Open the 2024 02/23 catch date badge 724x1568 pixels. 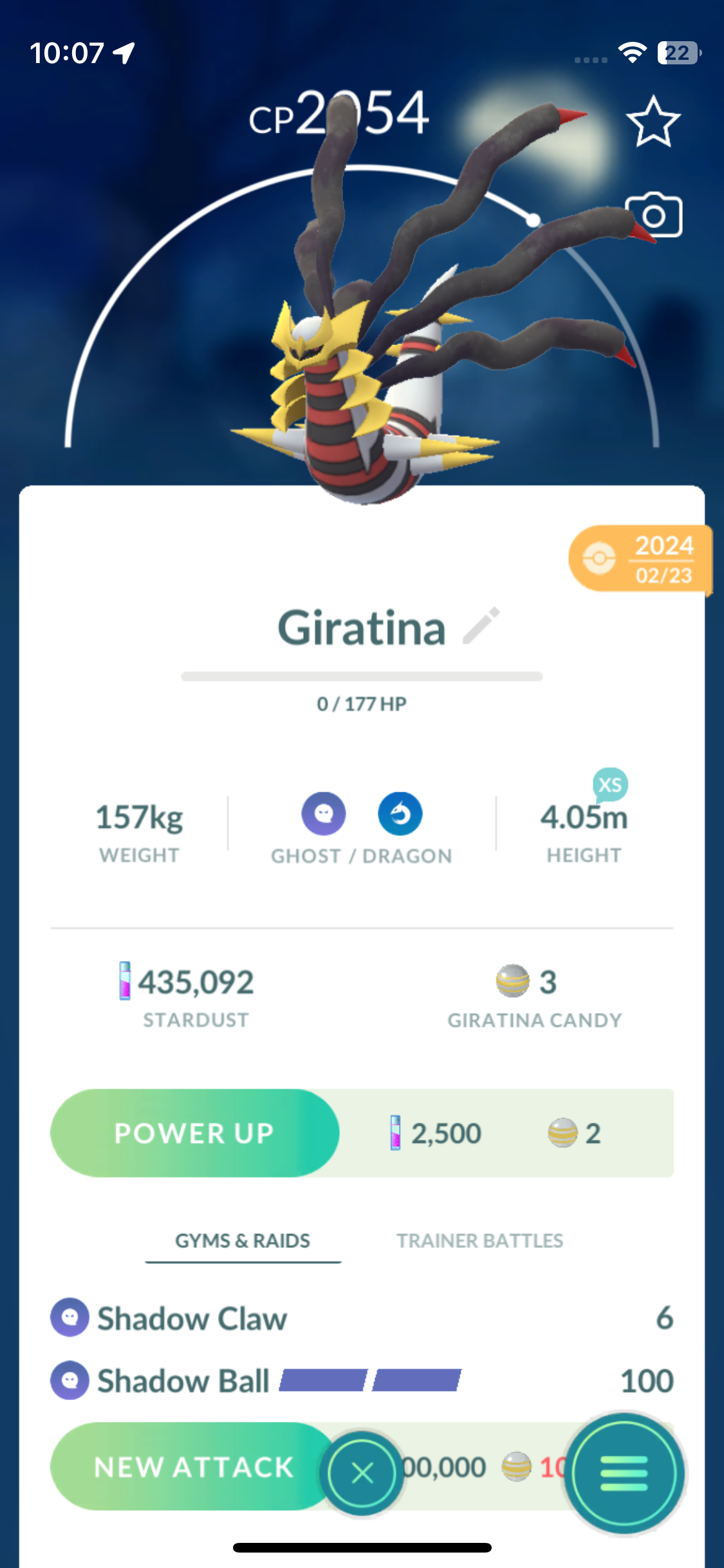tap(640, 559)
